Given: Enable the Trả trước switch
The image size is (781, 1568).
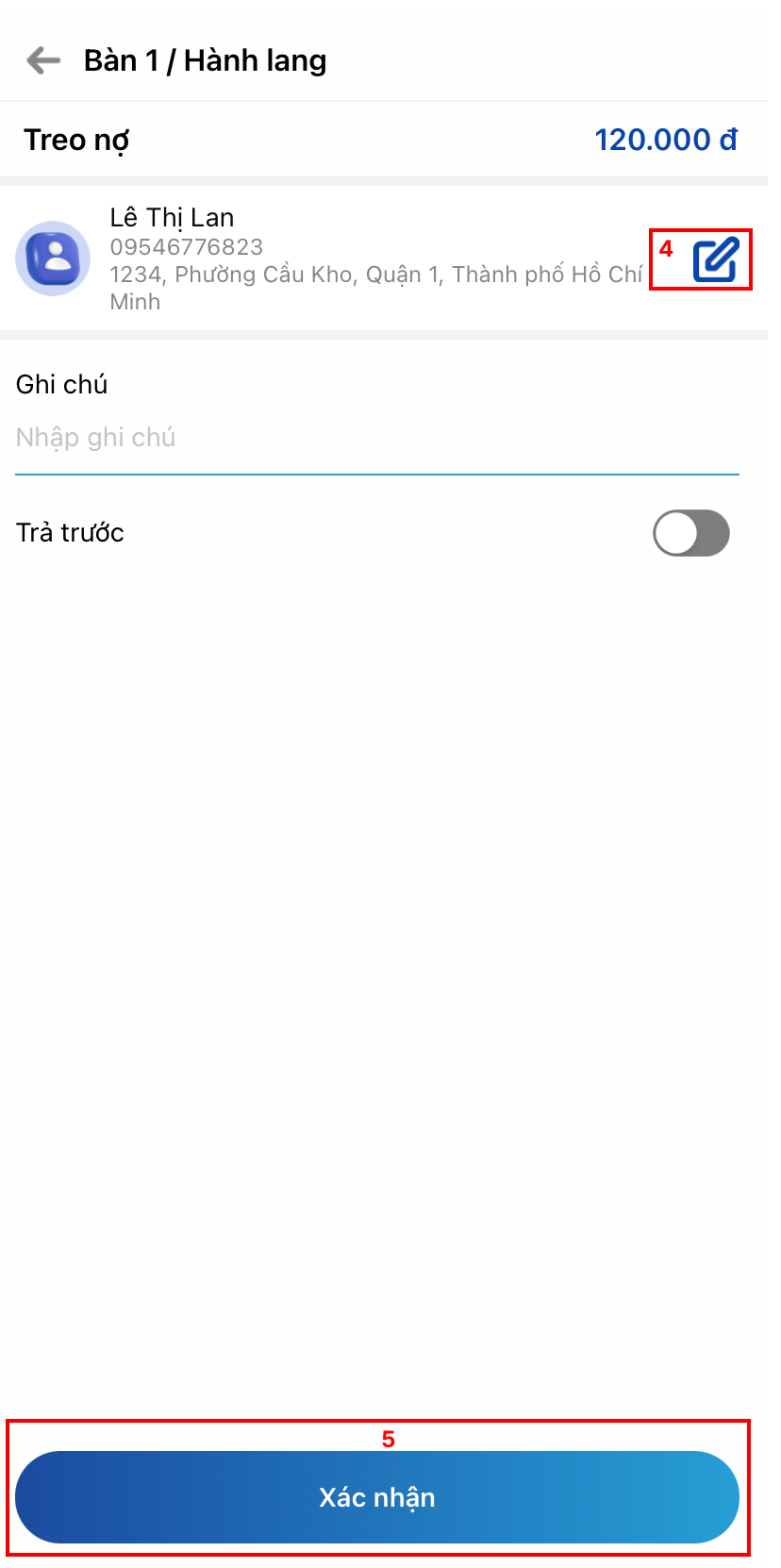Looking at the screenshot, I should click(x=690, y=533).
